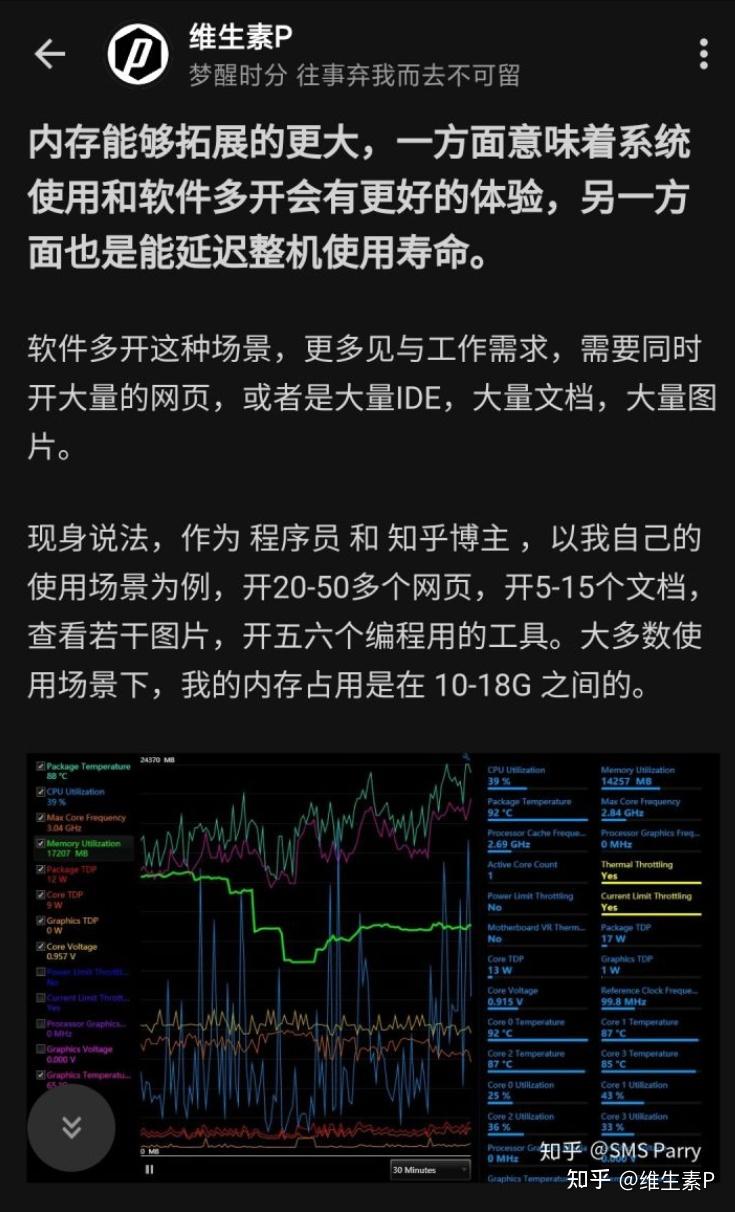
Task: Uncheck the Core Voltage series
Action: point(40,946)
